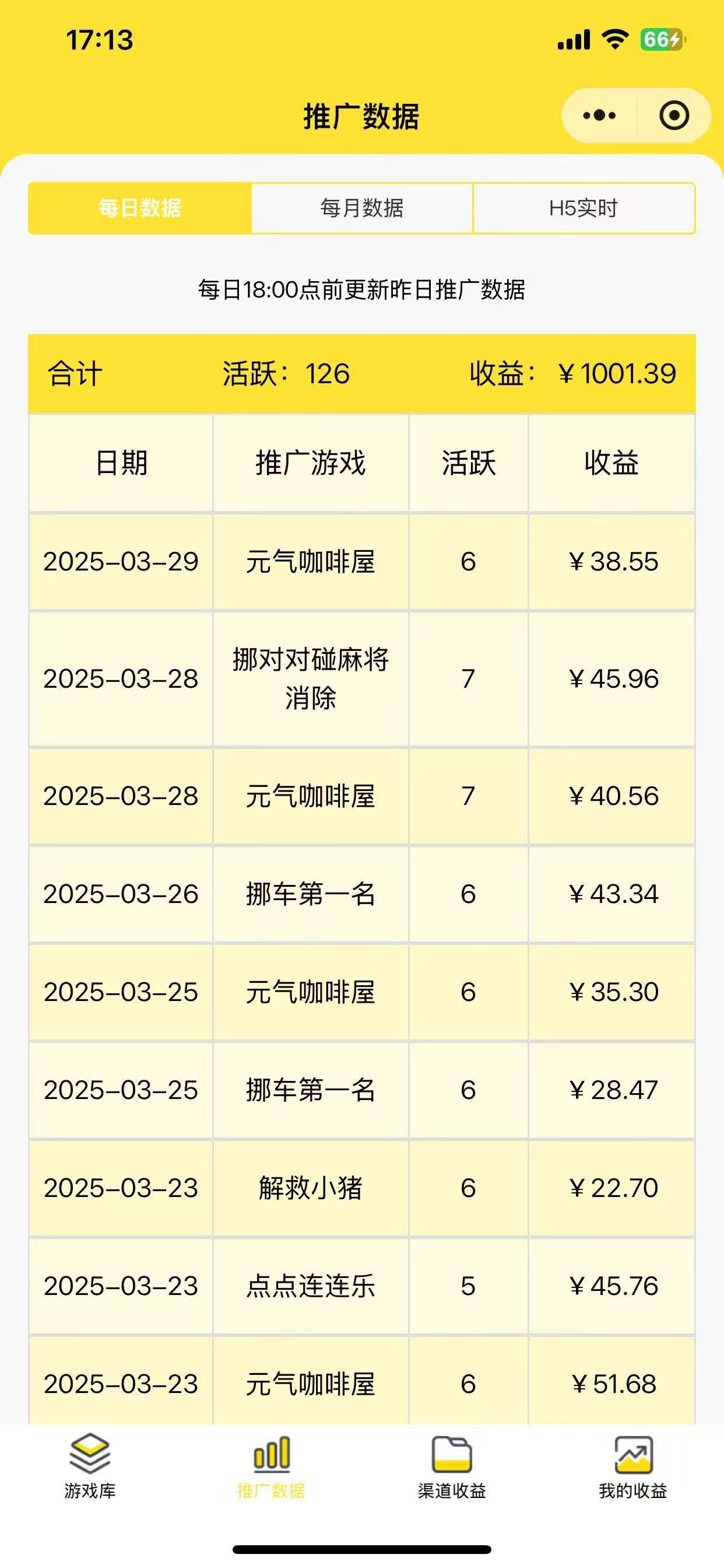Open the mini program three-dot menu
This screenshot has width=724, height=1568.
click(x=599, y=116)
